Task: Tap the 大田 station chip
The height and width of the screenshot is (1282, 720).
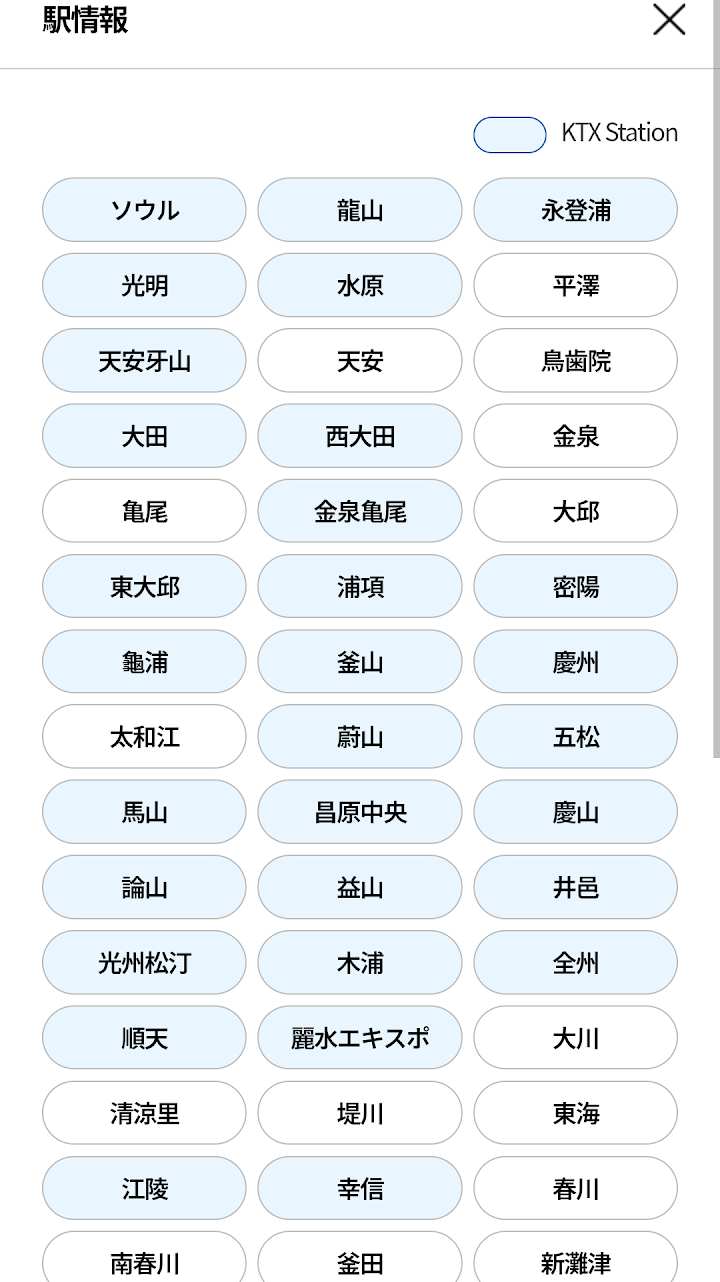Action: (144, 436)
